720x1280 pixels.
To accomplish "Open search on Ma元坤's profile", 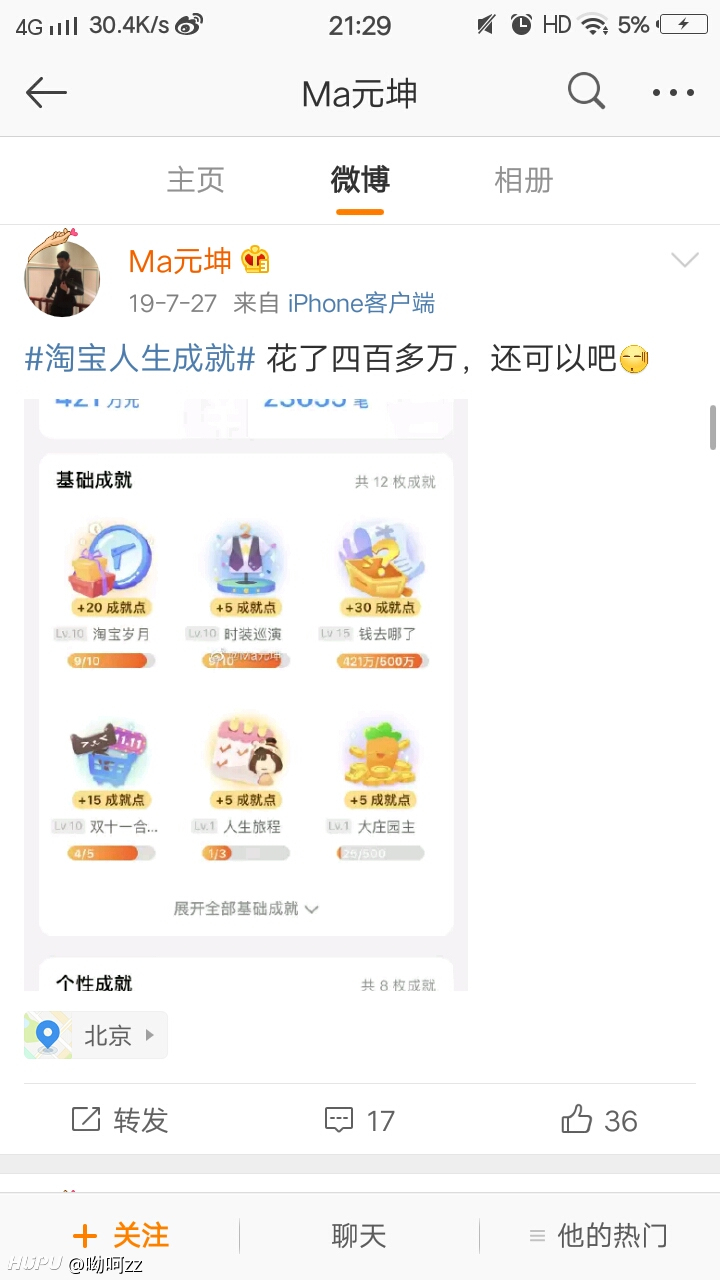I will point(587,92).
